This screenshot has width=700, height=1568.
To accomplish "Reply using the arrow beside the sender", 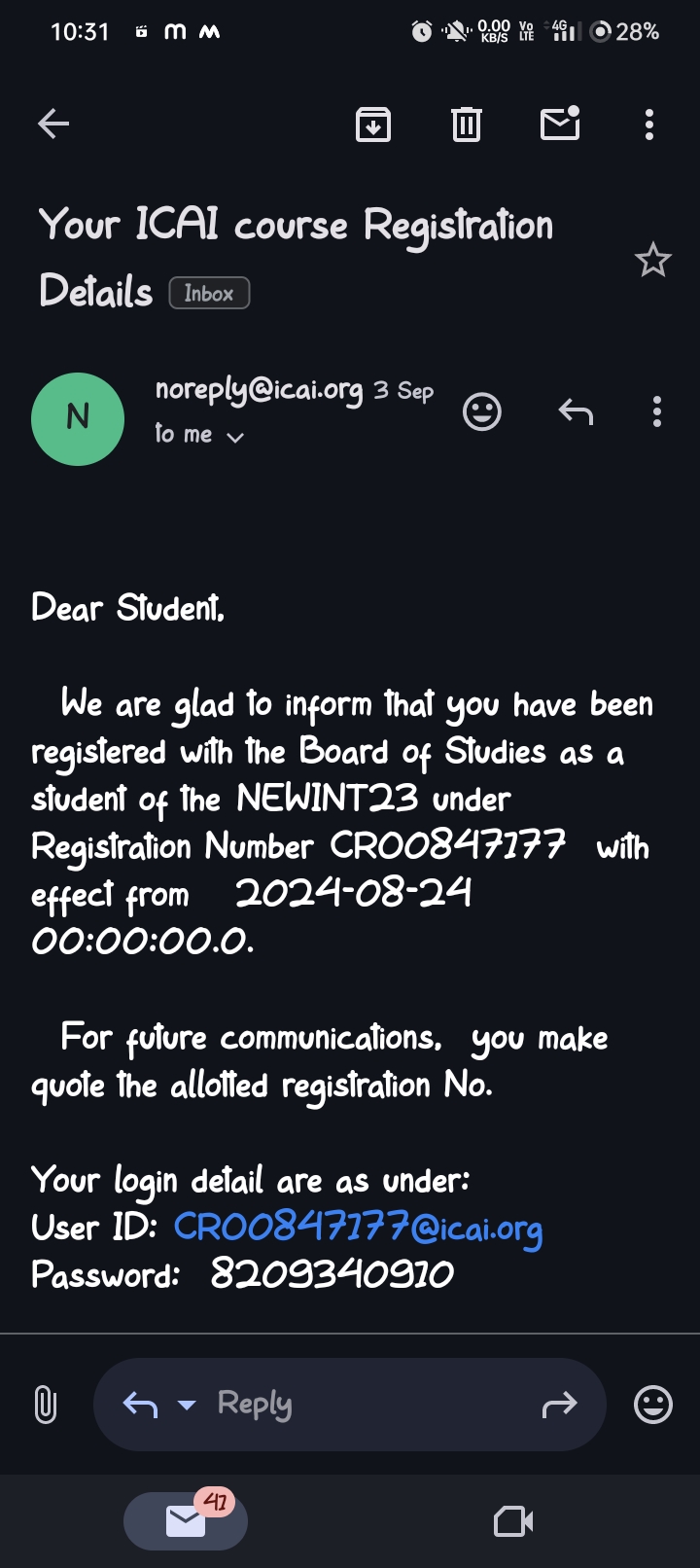I will (576, 412).
